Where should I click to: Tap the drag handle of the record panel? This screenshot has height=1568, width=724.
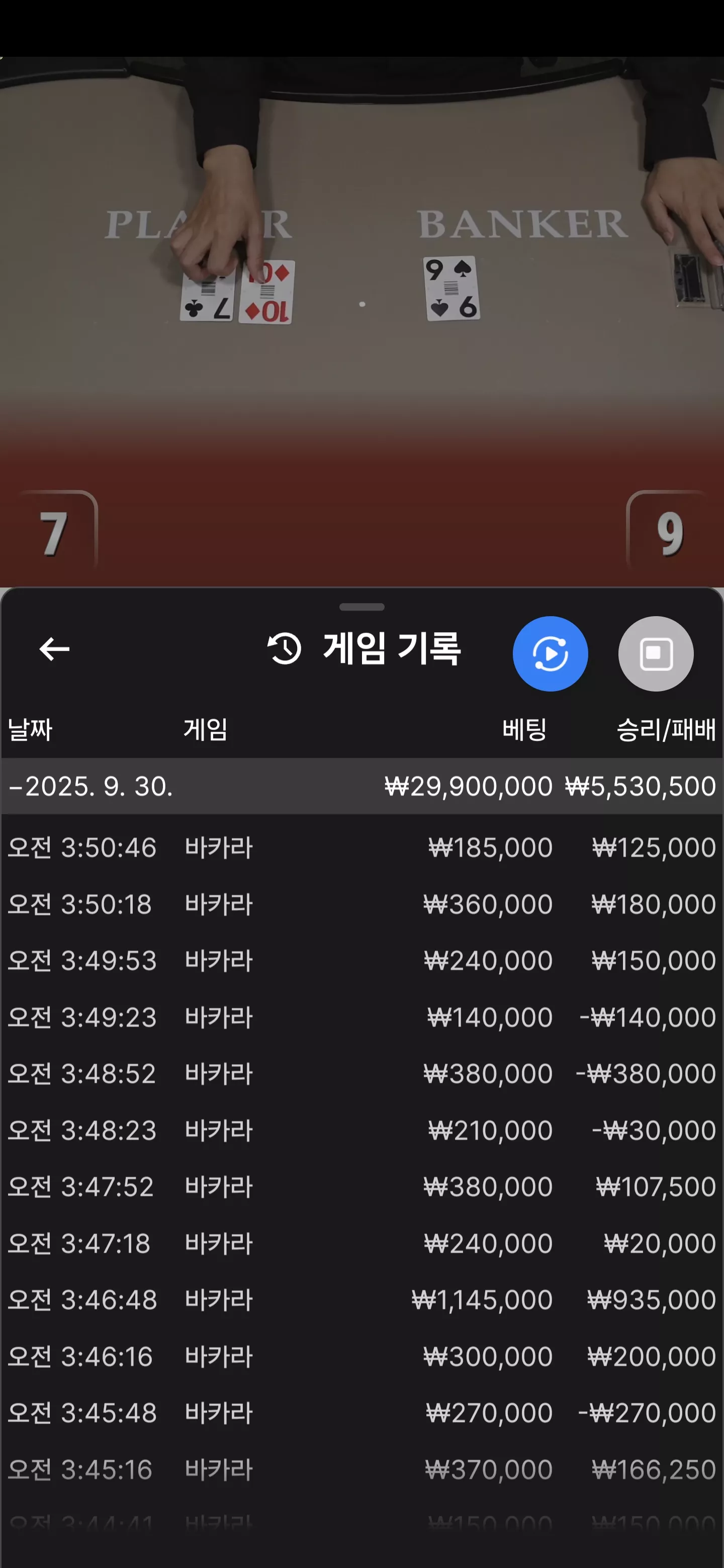click(361, 607)
